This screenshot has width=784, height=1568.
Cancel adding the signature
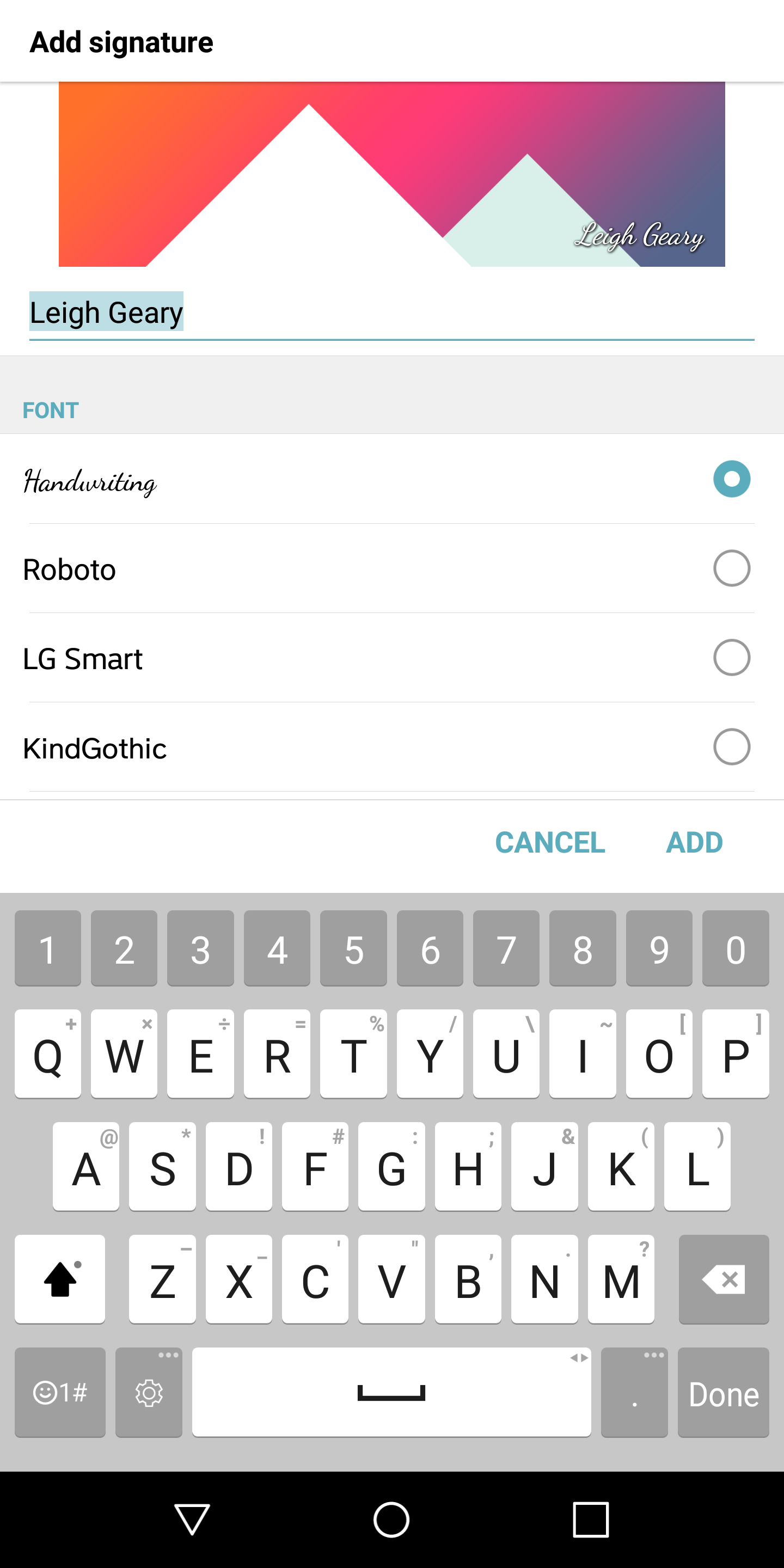tap(550, 842)
